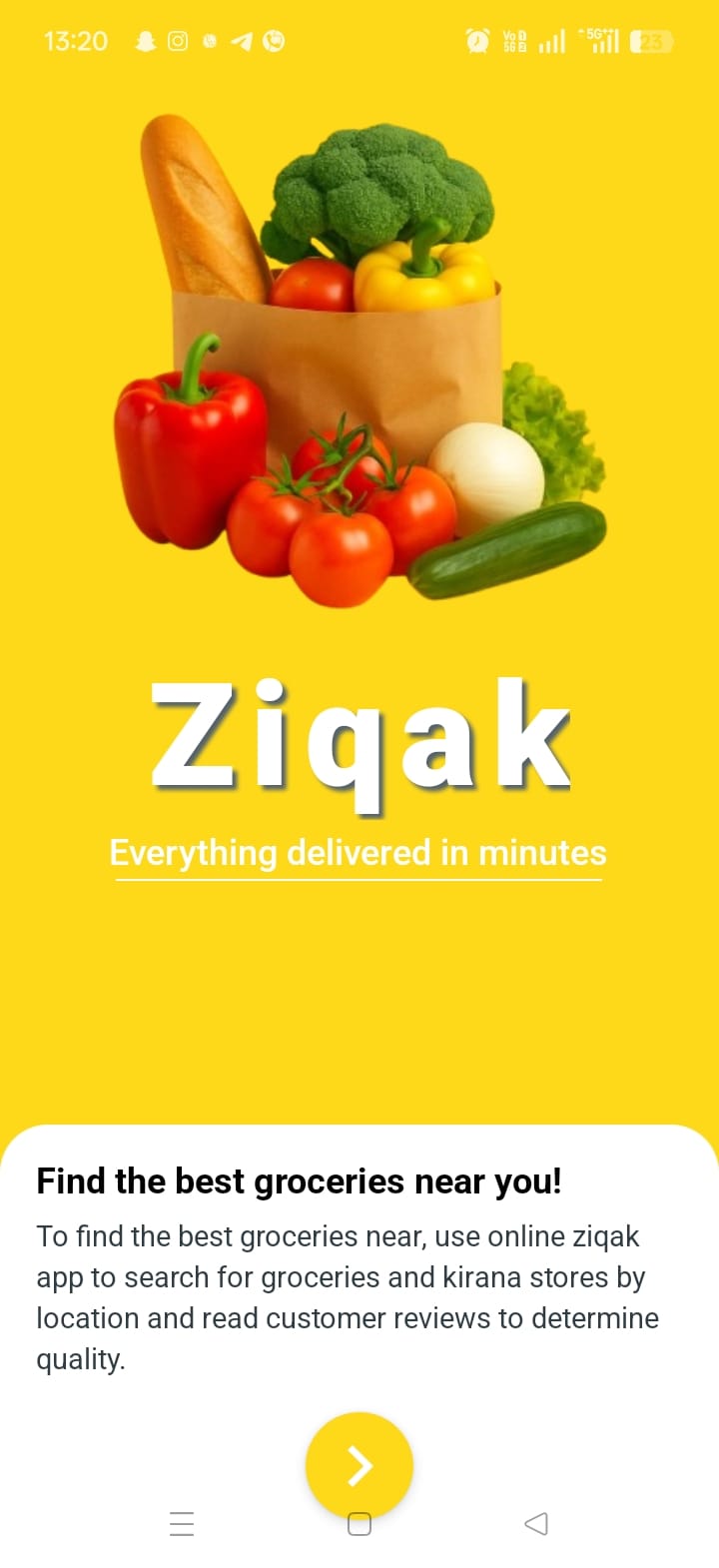Go back using the system back button
The width and height of the screenshot is (719, 1568).
click(x=536, y=1523)
